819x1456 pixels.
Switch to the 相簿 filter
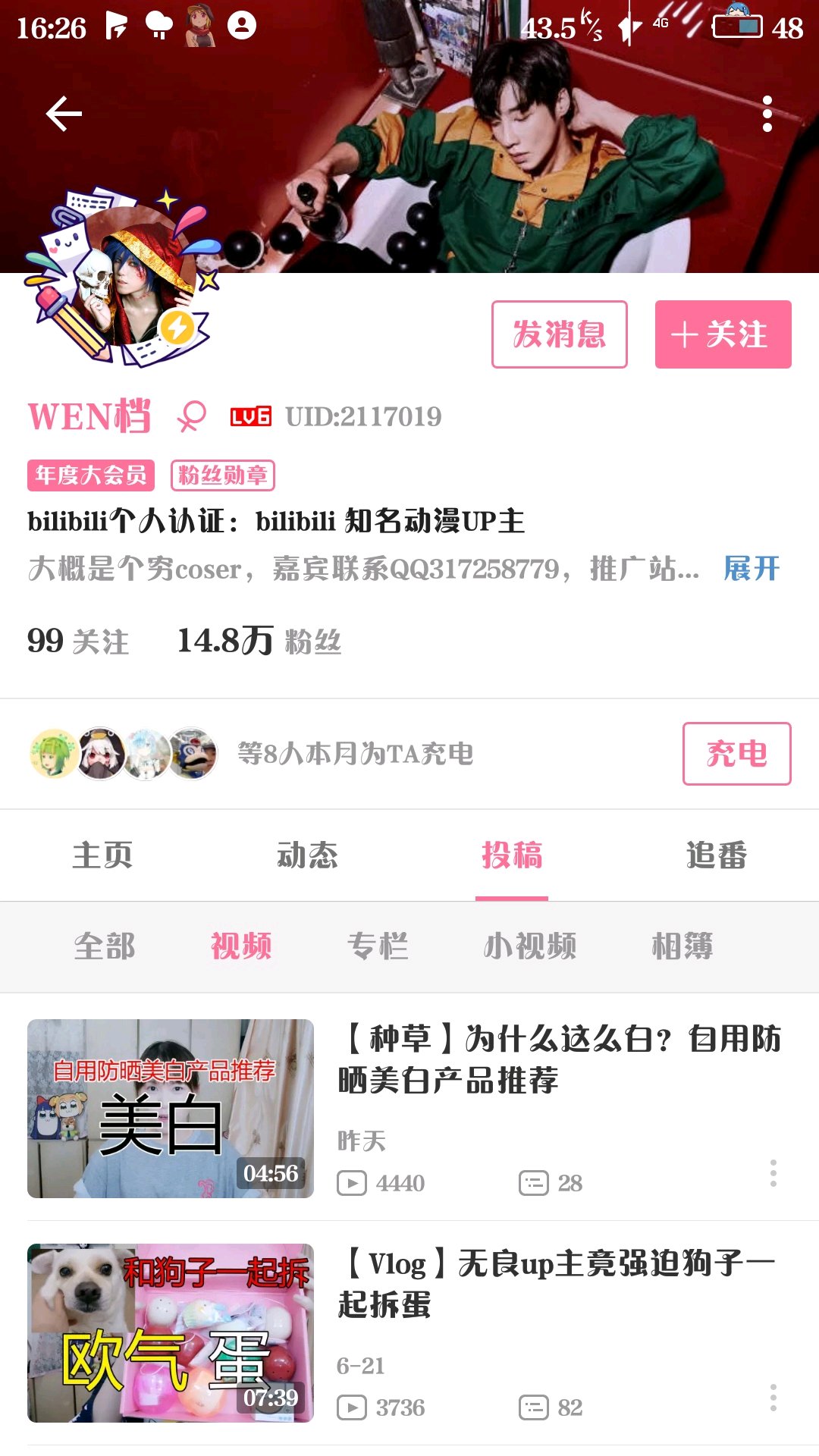tap(682, 946)
